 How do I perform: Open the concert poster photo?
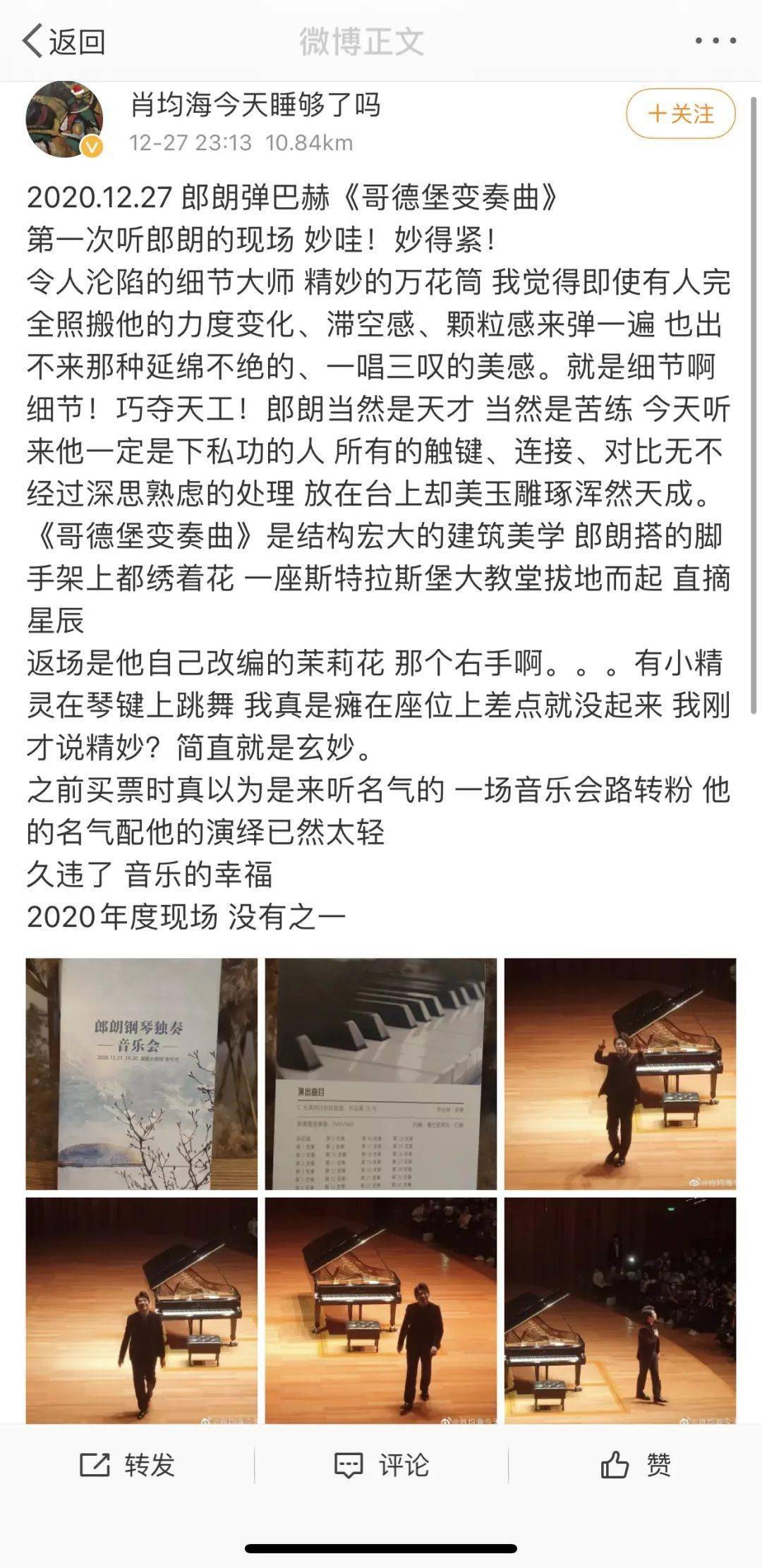coord(141,1074)
